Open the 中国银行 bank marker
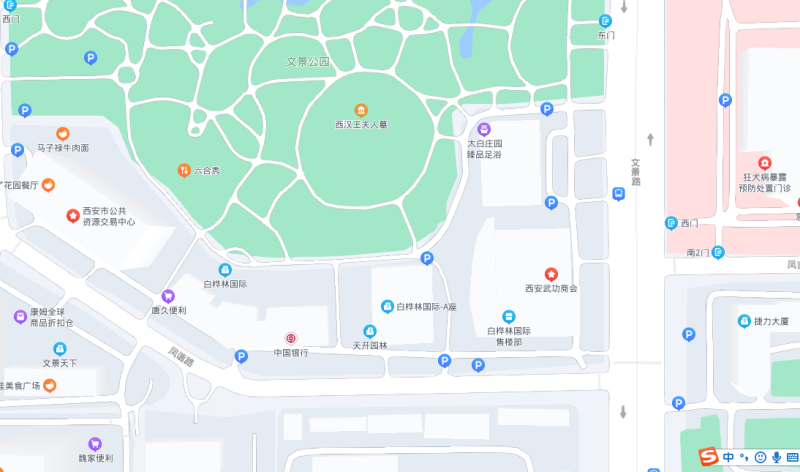The width and height of the screenshot is (800, 472). (x=291, y=339)
